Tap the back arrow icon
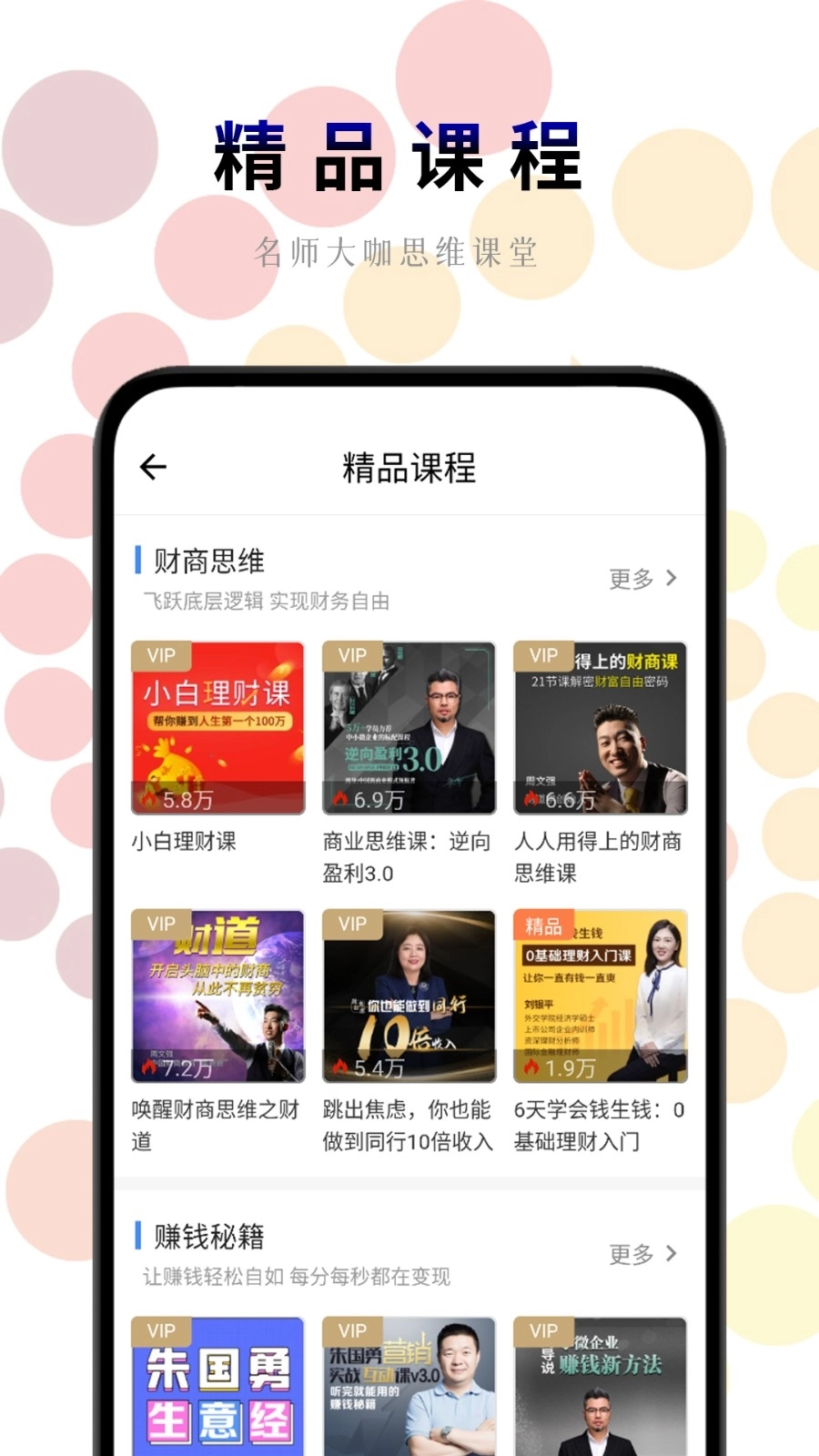The height and width of the screenshot is (1456, 819). 153,466
